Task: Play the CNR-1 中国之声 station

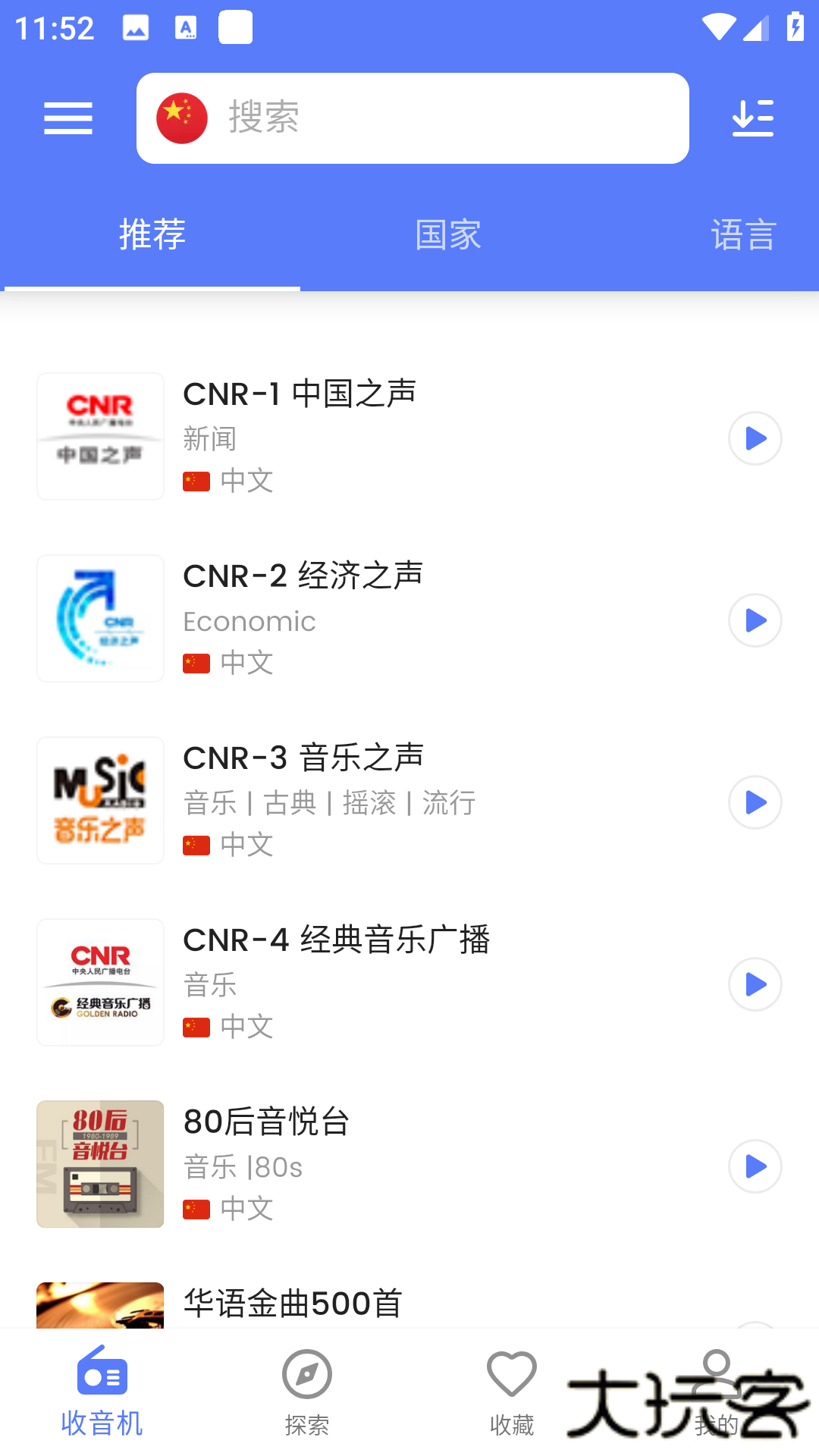Action: tap(755, 438)
